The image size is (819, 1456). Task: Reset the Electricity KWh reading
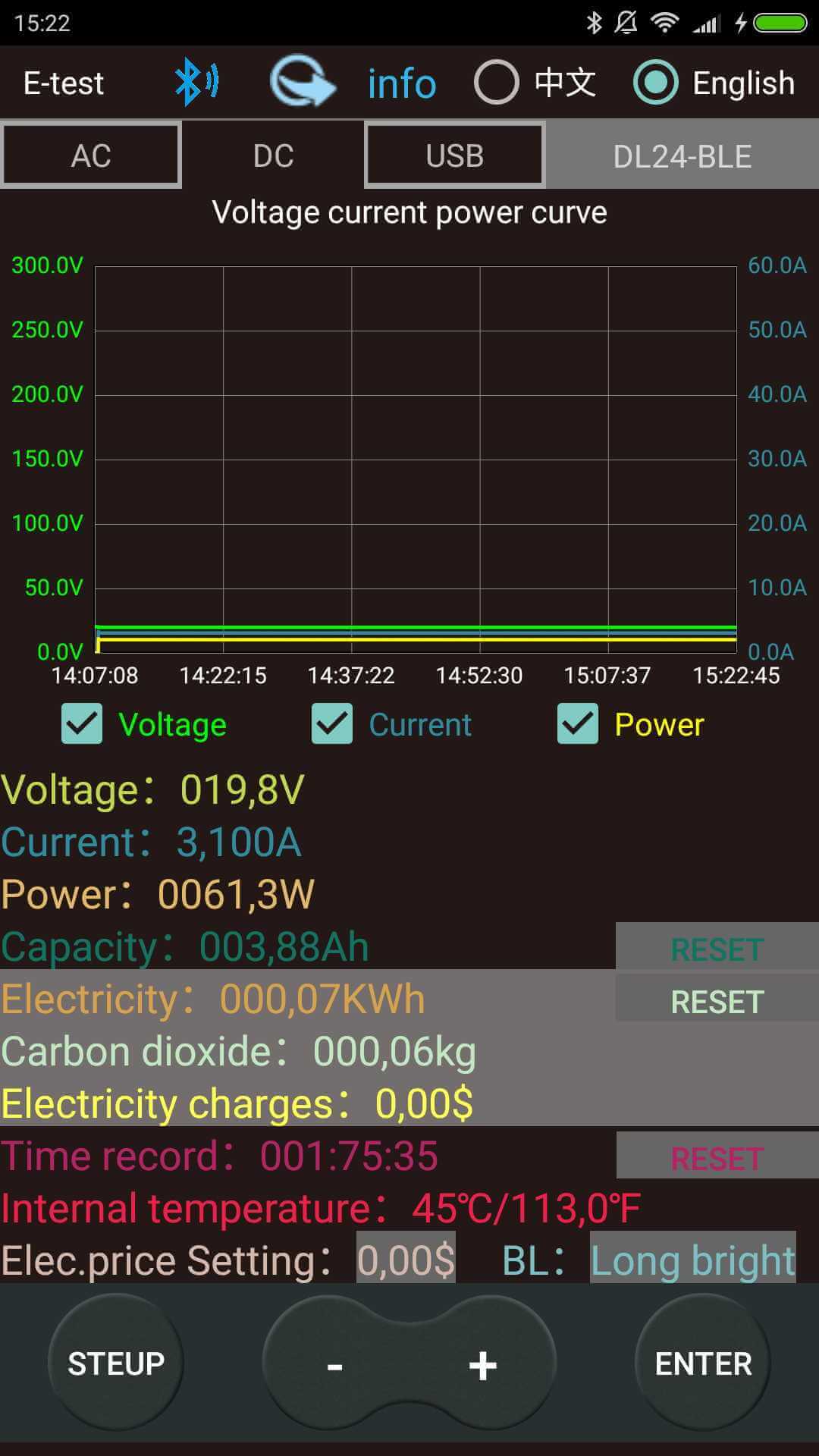tap(717, 1001)
